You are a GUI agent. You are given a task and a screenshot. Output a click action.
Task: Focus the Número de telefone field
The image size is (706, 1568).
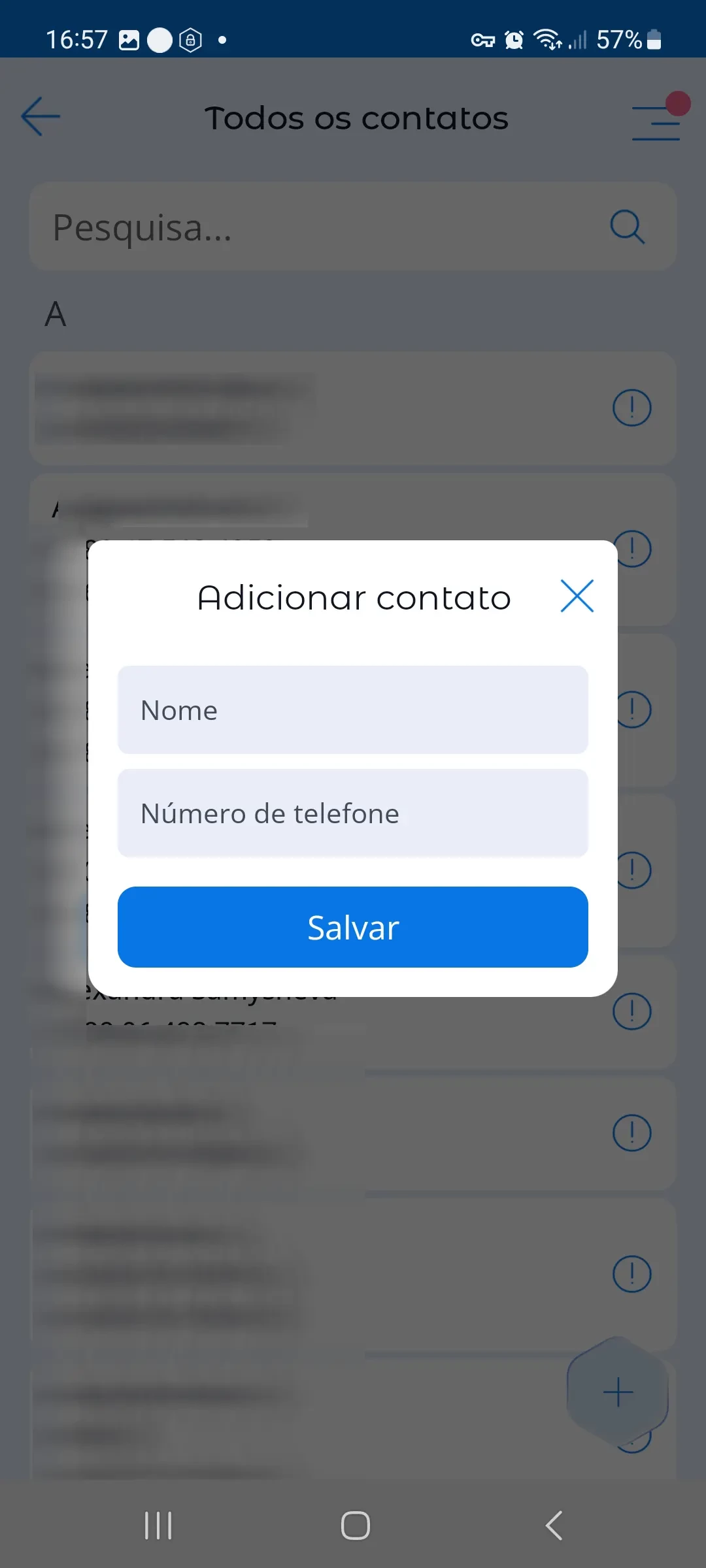(x=353, y=813)
